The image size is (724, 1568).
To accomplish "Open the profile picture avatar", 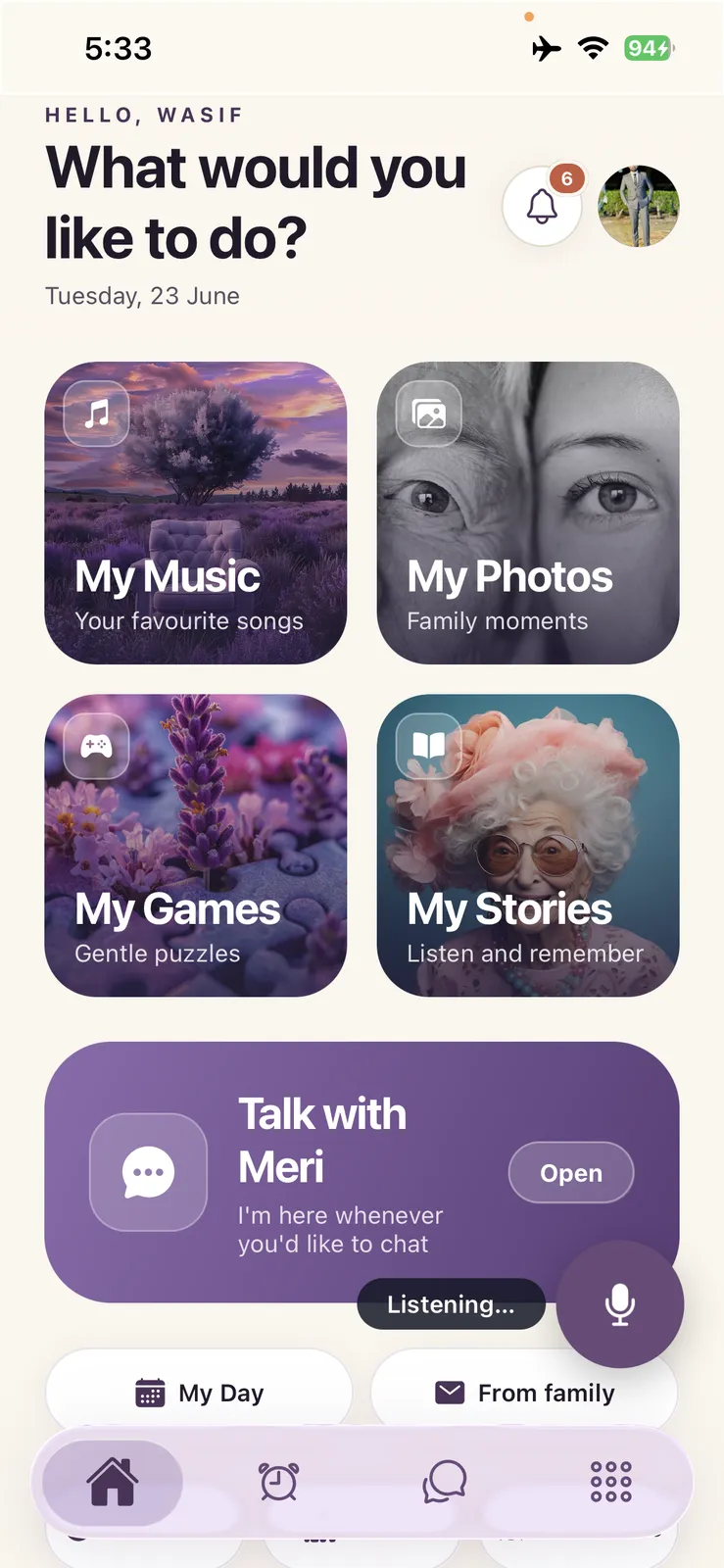I will [639, 206].
